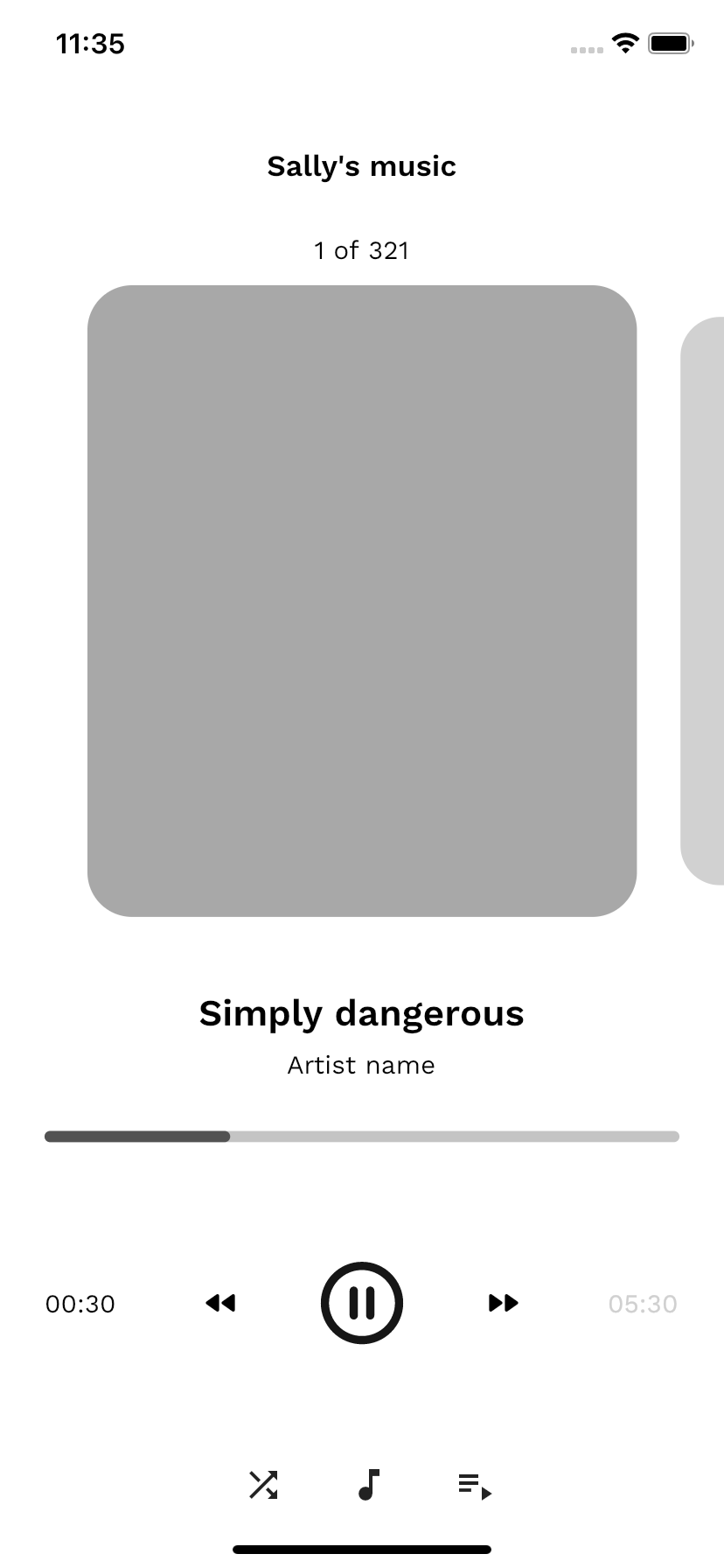This screenshot has height=1568, width=724.
Task: Rewind to the previous track
Action: click(220, 1303)
